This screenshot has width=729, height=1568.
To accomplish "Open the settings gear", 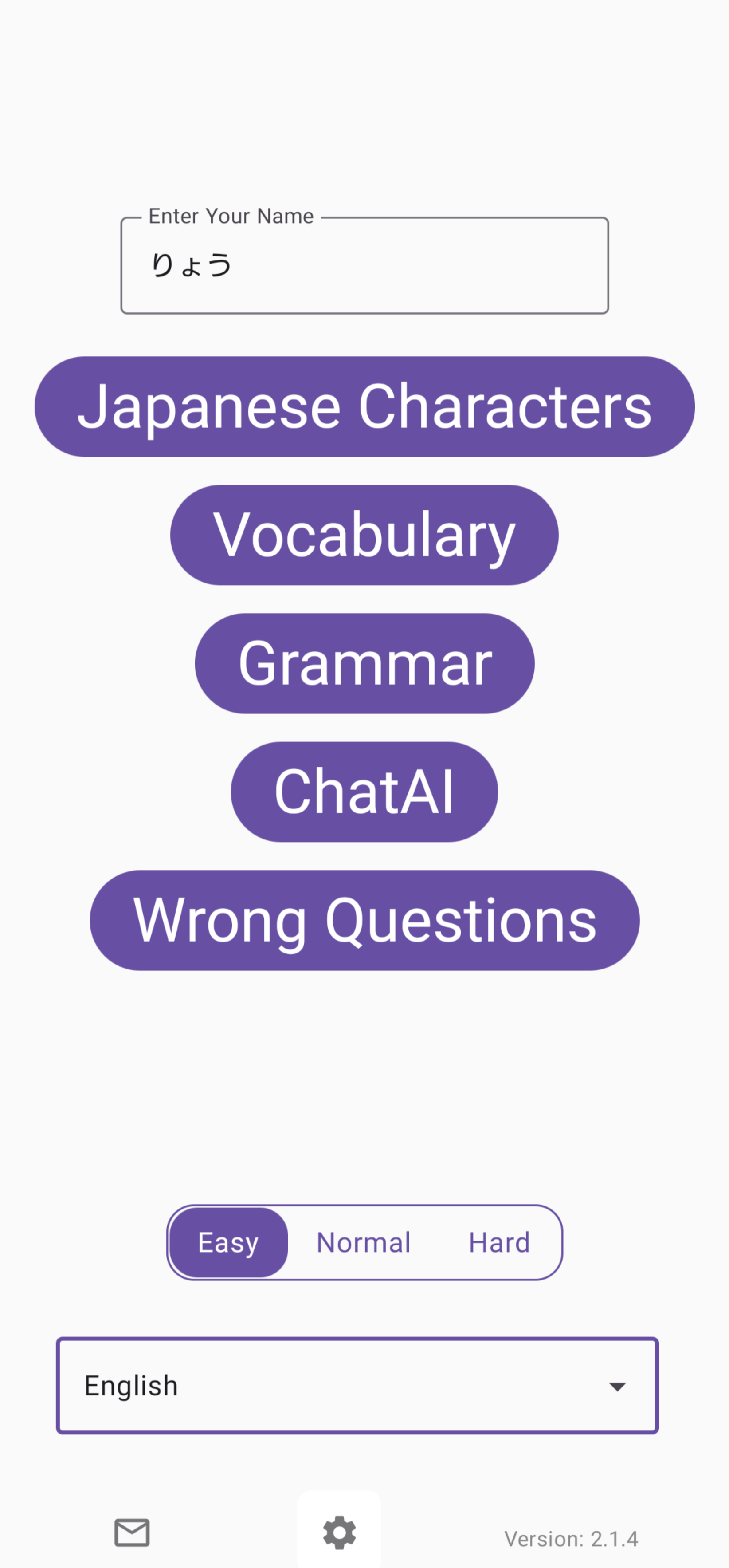I will [x=339, y=1532].
